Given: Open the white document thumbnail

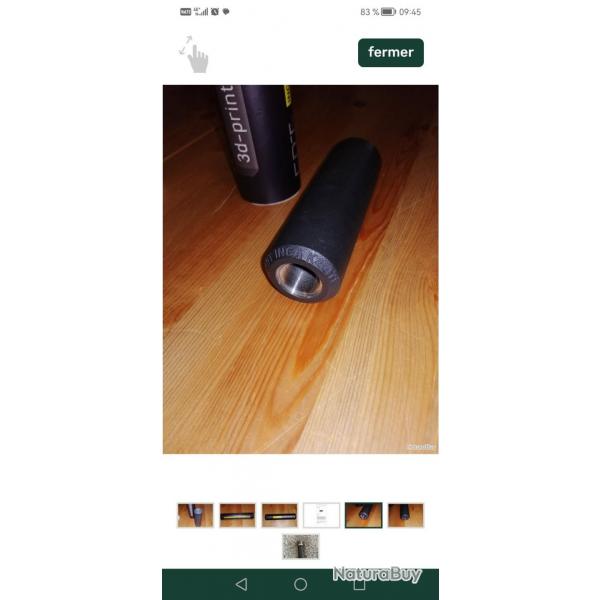Looking at the screenshot, I should click(x=321, y=515).
